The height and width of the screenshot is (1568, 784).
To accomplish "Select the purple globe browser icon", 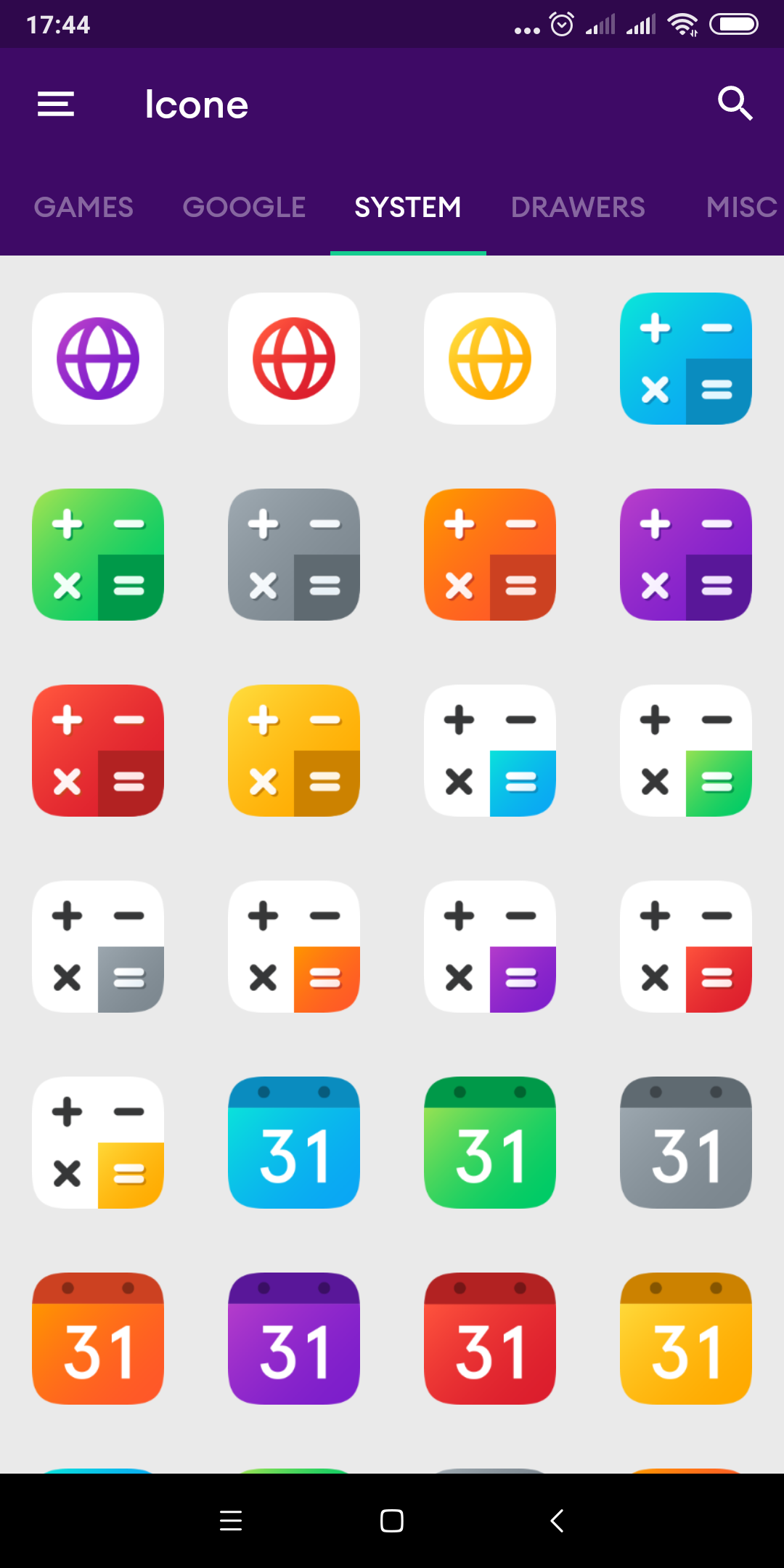I will tap(98, 359).
